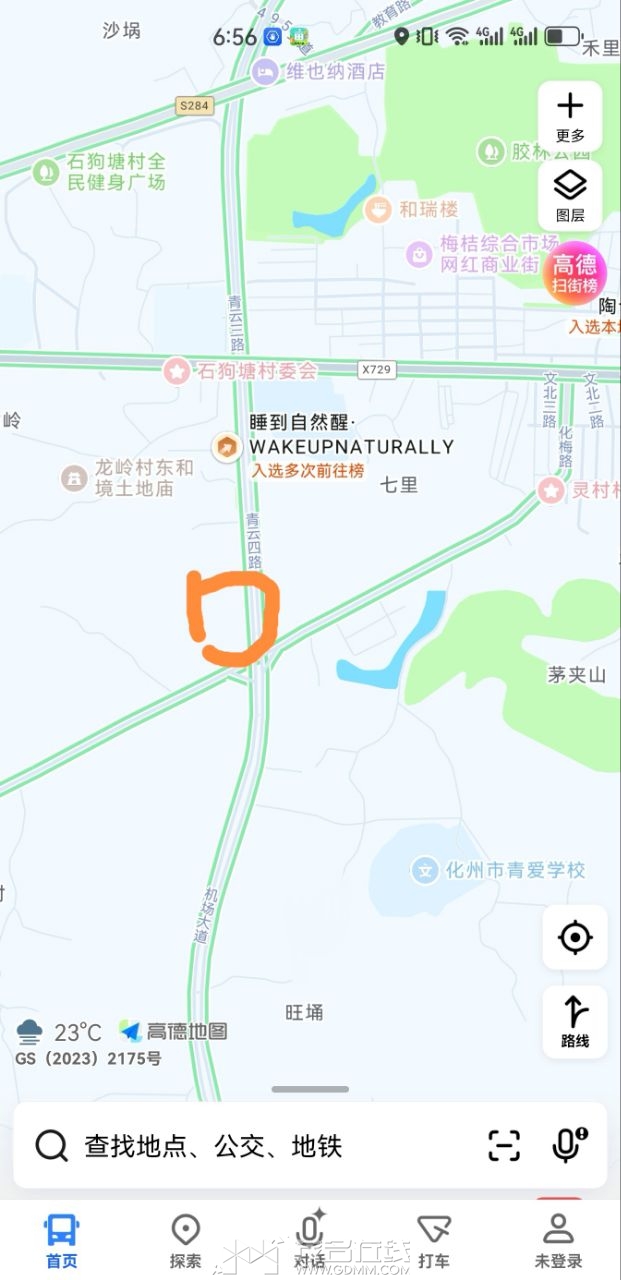Select the 维也纳酒店 hotel marker
The width and height of the screenshot is (621, 1280).
pos(265,71)
